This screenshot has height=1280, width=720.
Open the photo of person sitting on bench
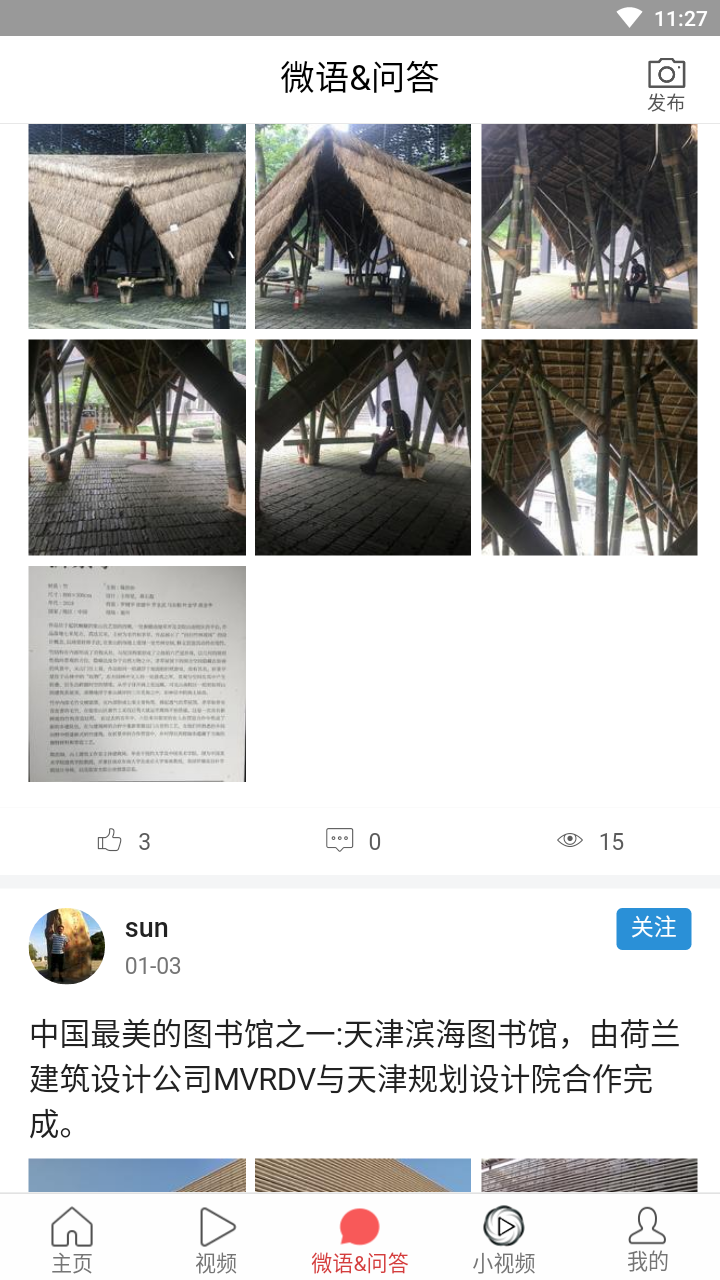(x=363, y=447)
